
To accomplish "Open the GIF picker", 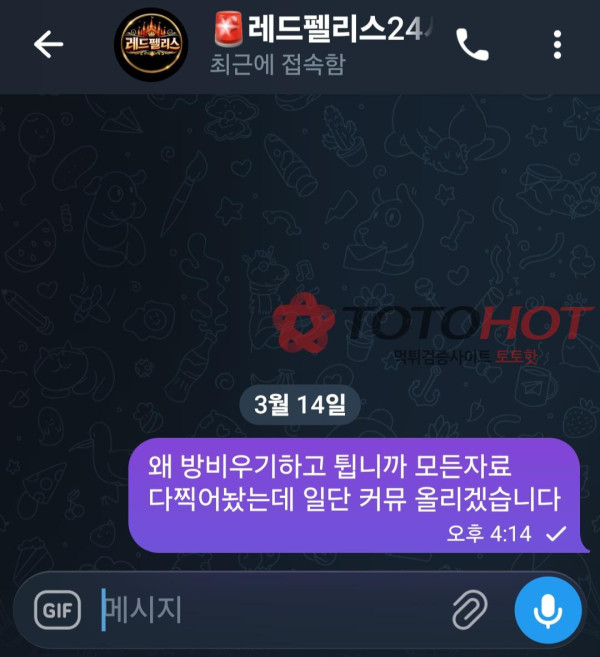I will point(57,609).
